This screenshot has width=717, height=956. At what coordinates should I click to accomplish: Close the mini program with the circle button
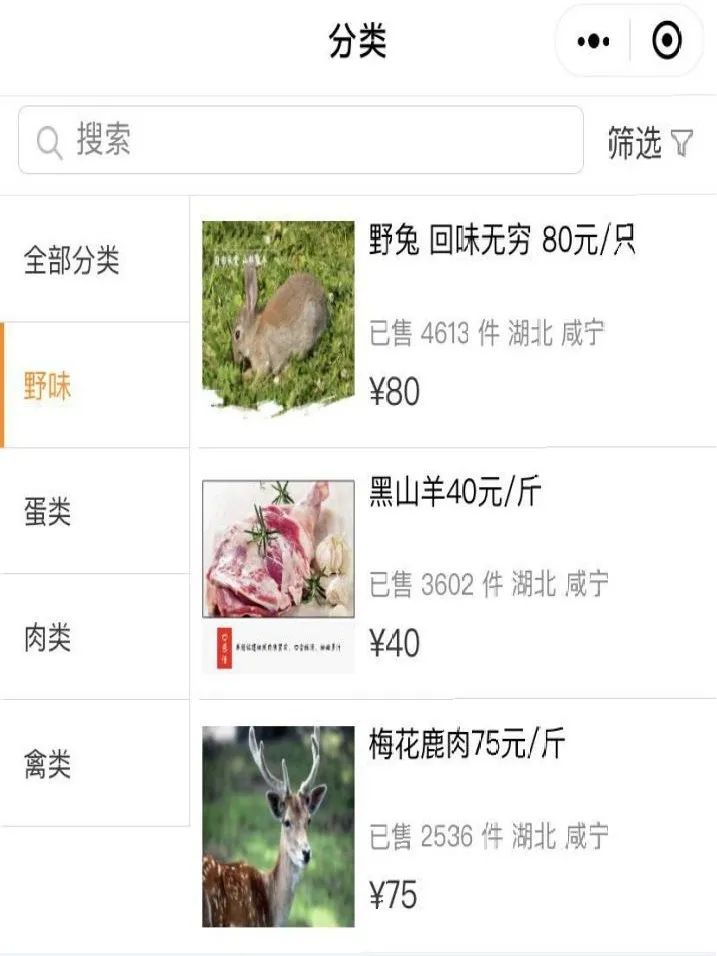coord(666,41)
